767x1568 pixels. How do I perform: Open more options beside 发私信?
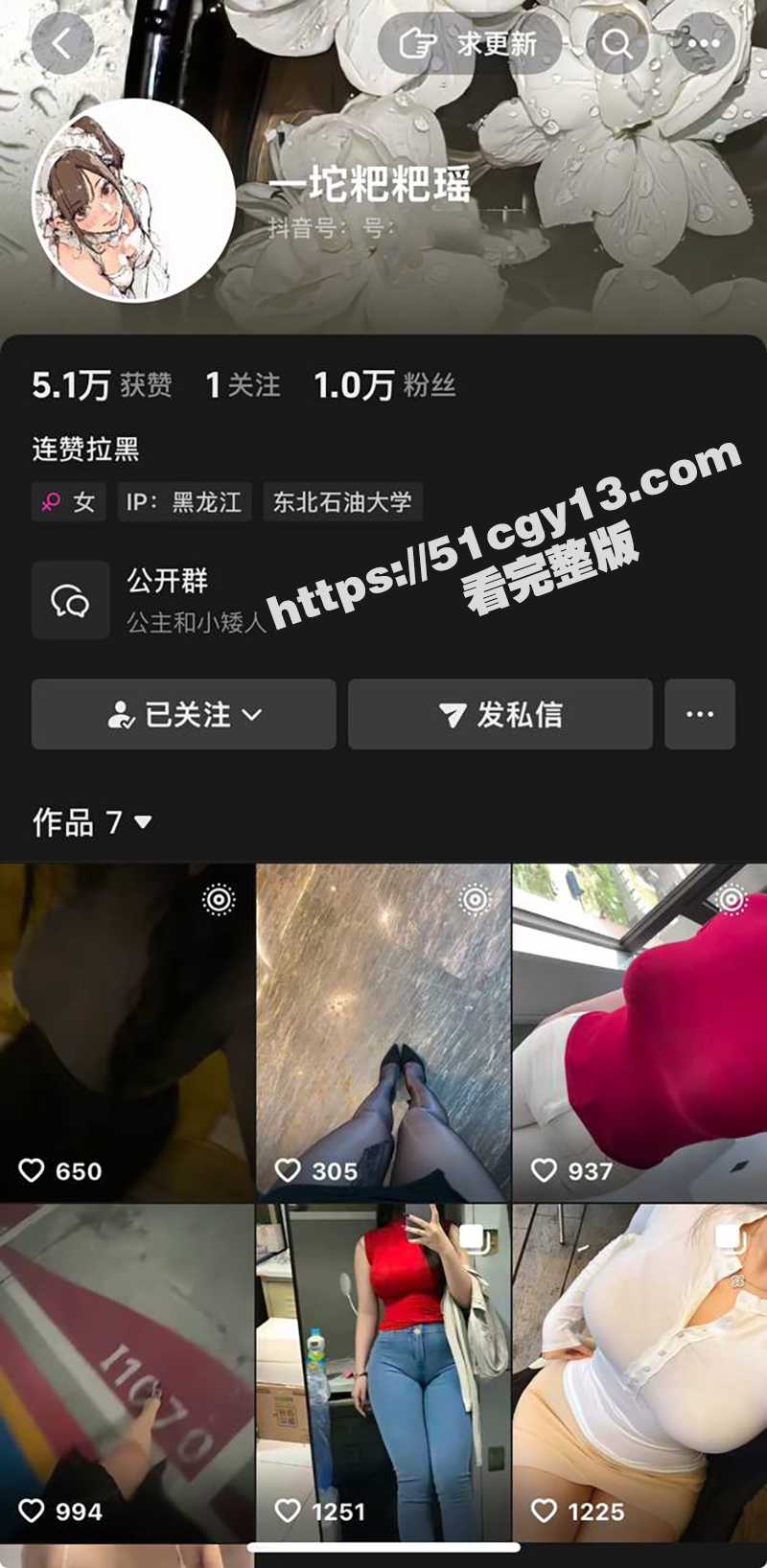coord(700,714)
